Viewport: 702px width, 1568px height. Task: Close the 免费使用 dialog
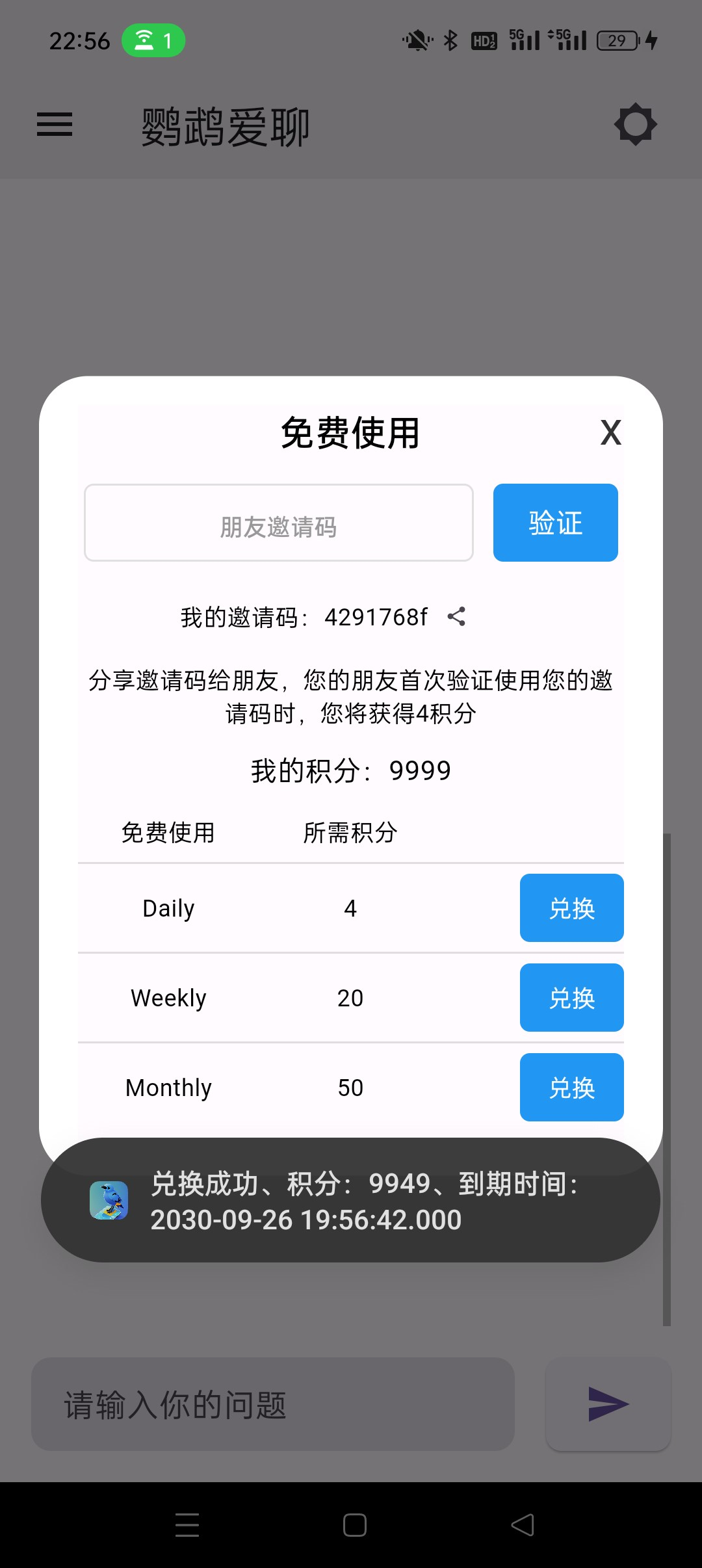(x=610, y=433)
